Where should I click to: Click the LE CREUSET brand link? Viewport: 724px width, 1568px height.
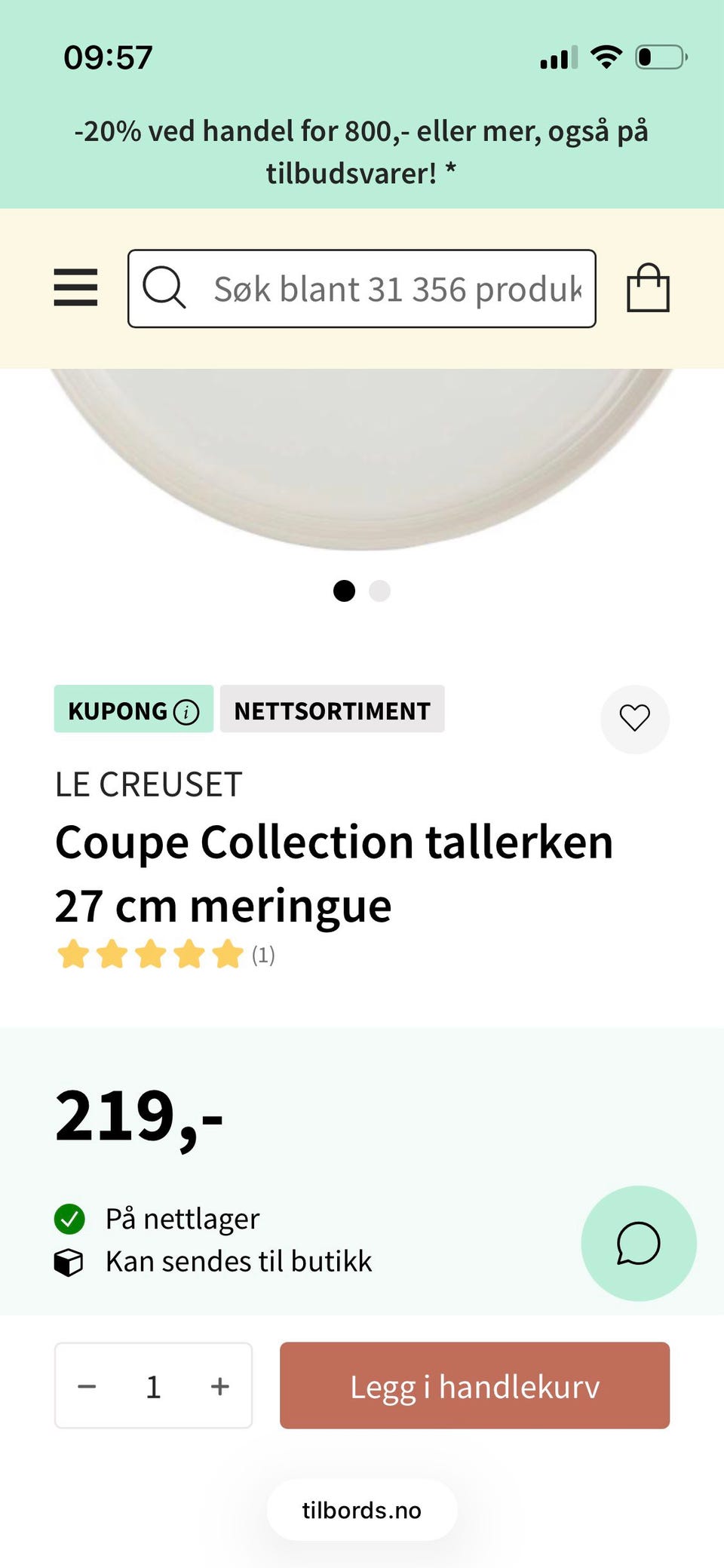click(148, 784)
